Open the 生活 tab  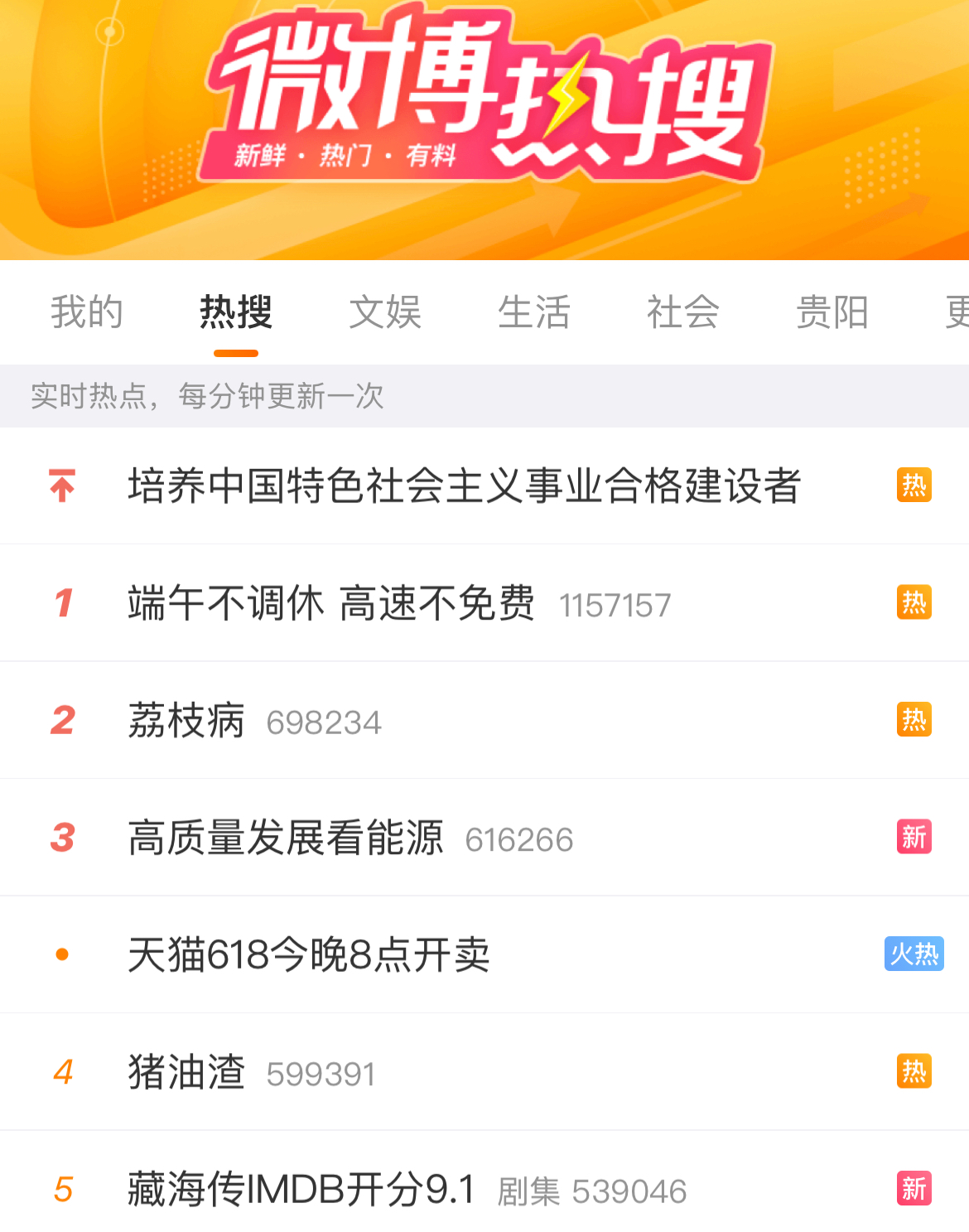click(534, 312)
